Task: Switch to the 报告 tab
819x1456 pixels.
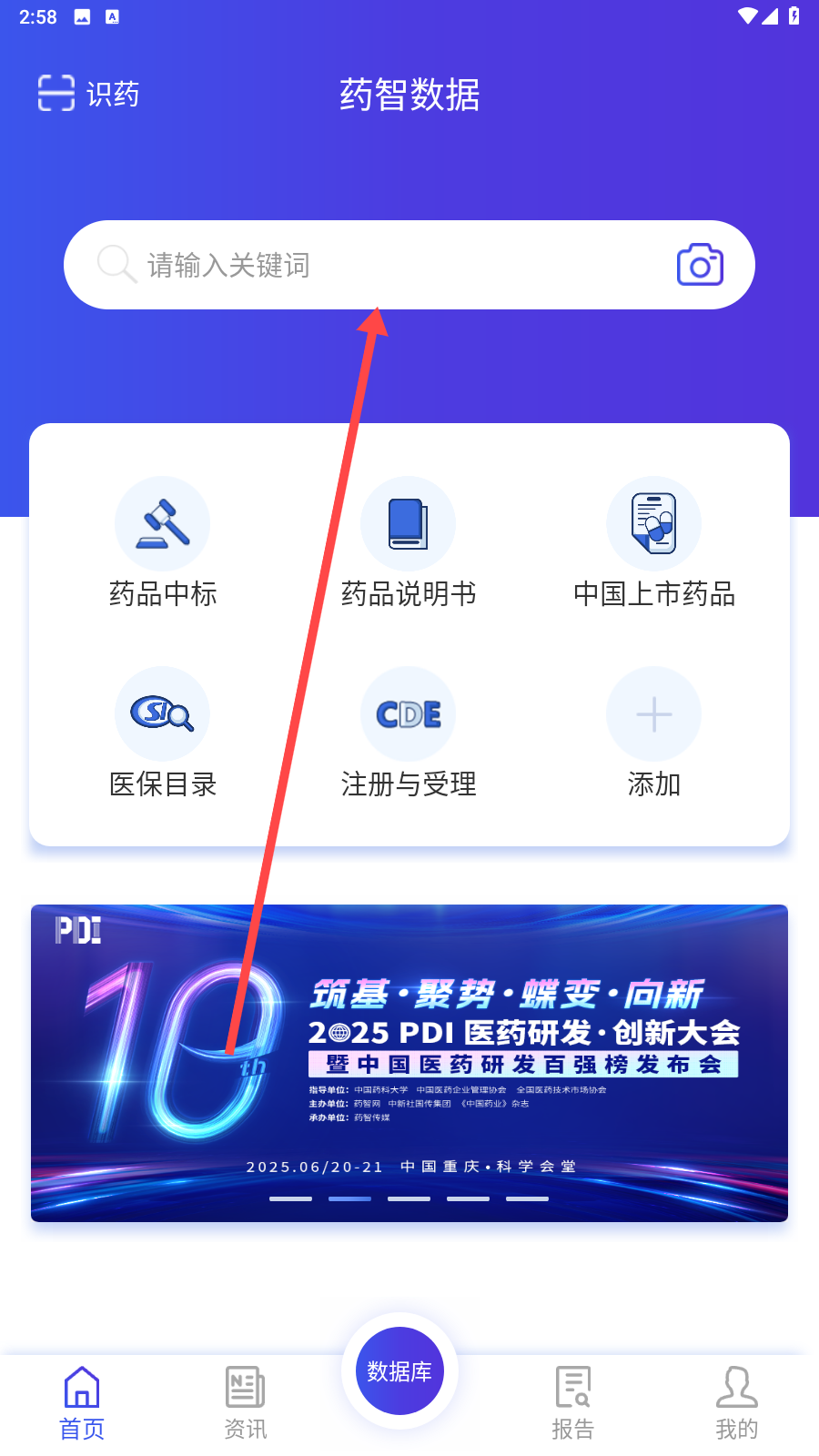Action: [x=573, y=1402]
